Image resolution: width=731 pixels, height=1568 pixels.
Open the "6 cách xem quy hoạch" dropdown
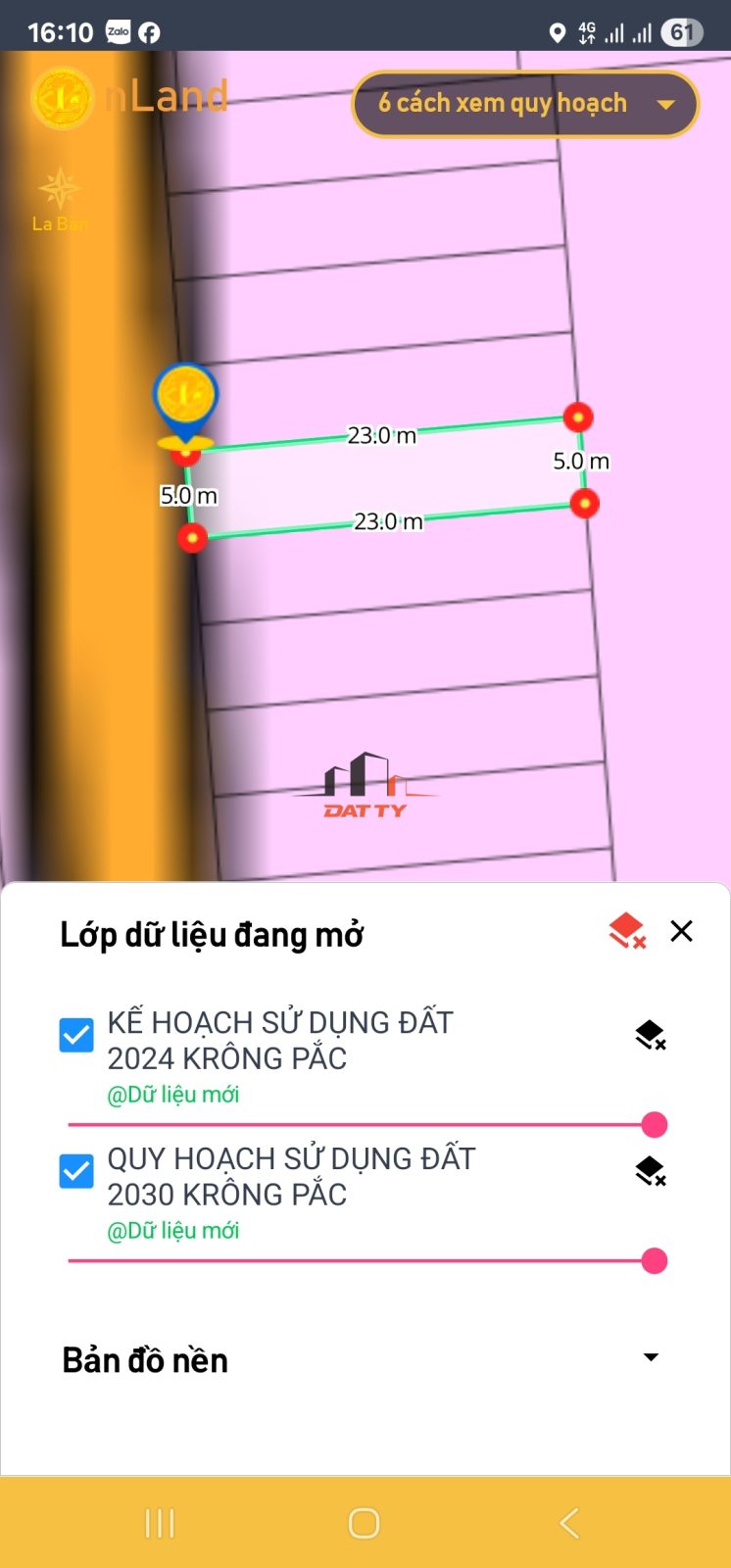pos(525,103)
